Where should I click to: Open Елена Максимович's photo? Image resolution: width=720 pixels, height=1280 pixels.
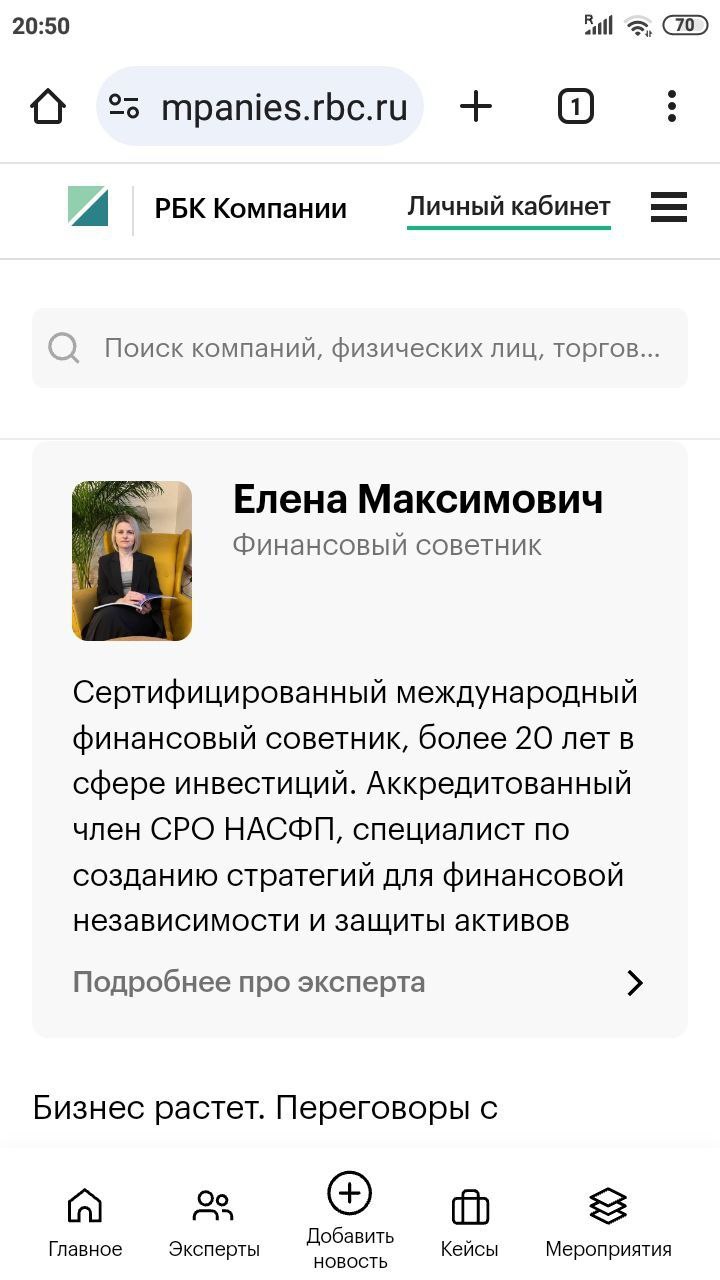click(x=132, y=561)
